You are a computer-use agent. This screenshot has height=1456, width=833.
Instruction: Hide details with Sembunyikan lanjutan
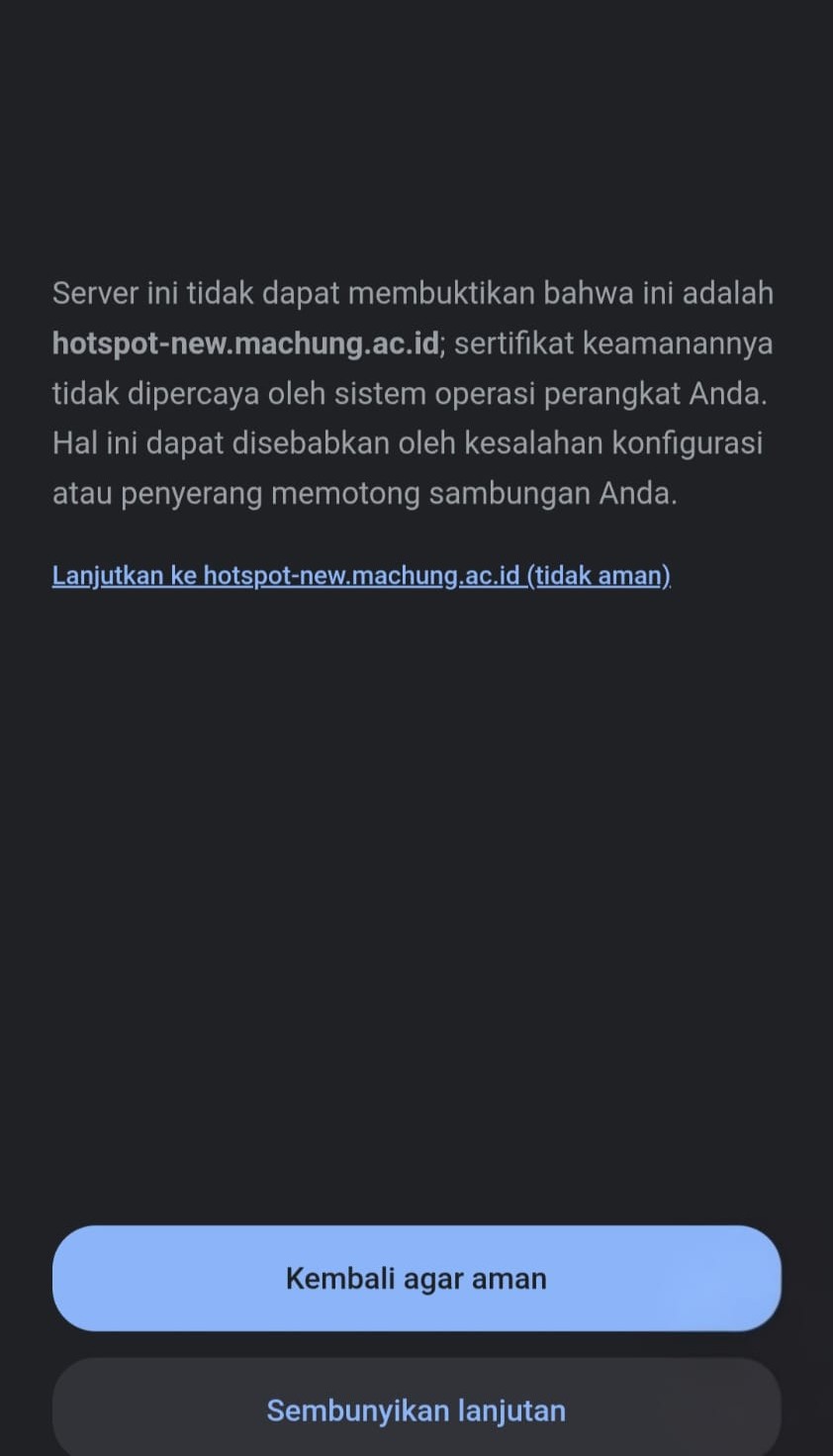coord(416,1409)
